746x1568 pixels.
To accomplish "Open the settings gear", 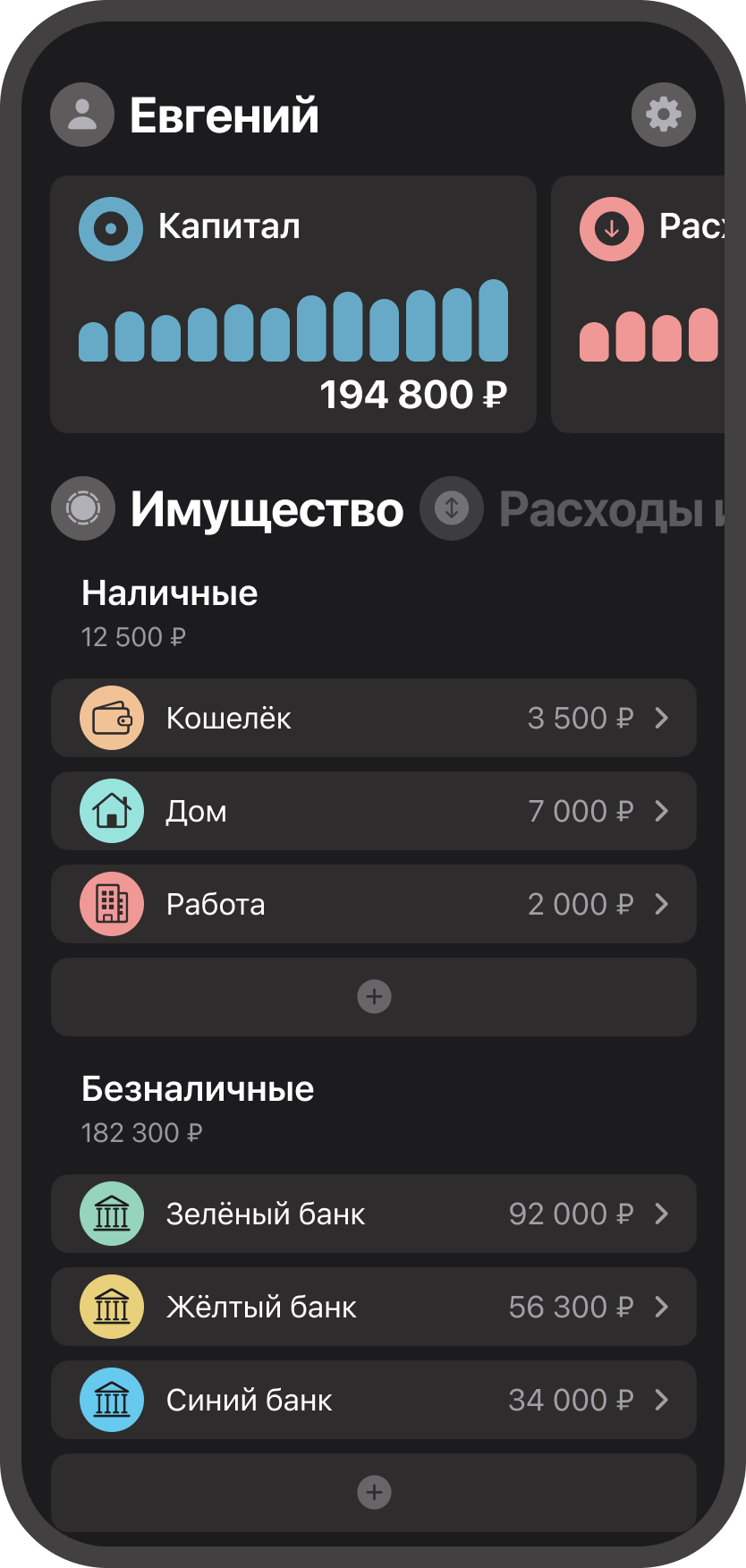I will 663,115.
